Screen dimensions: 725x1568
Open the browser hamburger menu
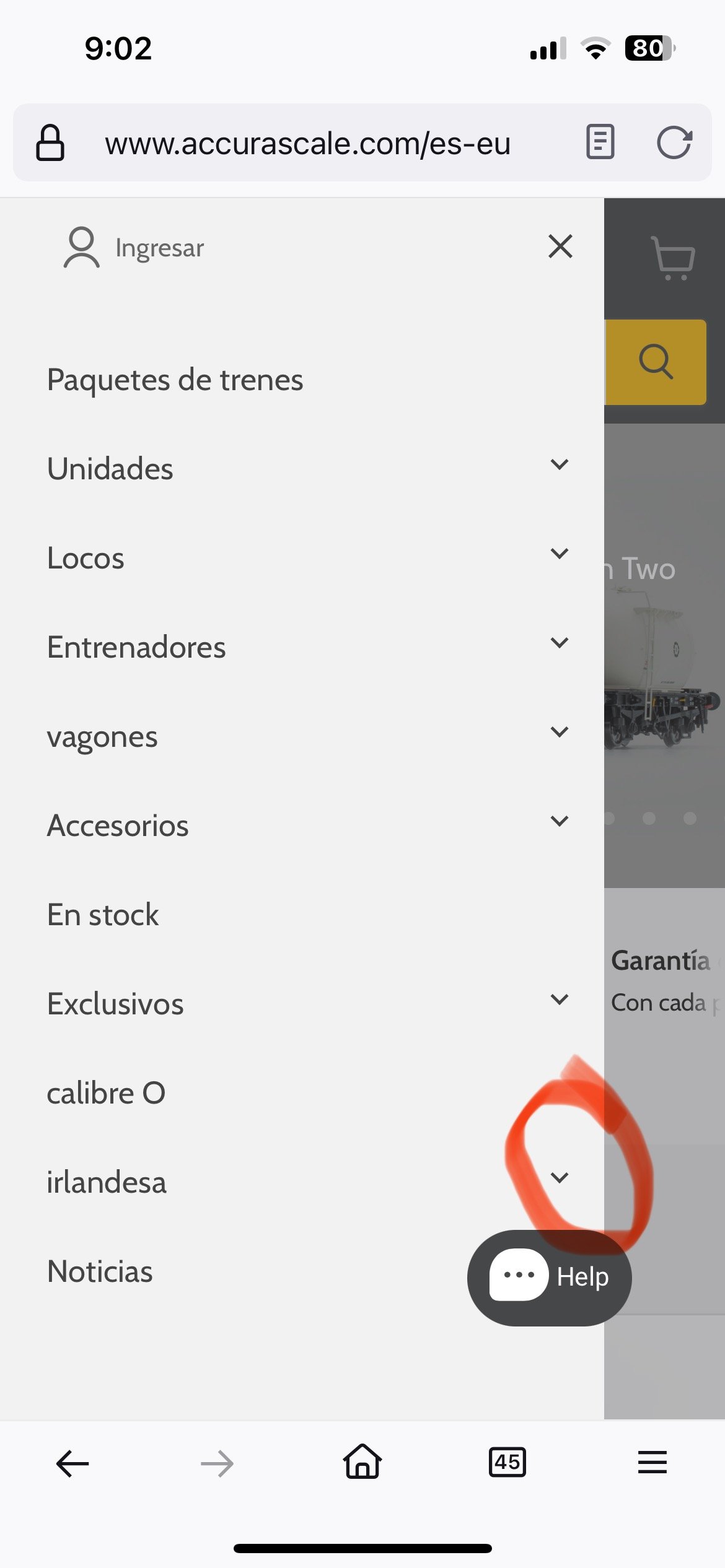(652, 1463)
